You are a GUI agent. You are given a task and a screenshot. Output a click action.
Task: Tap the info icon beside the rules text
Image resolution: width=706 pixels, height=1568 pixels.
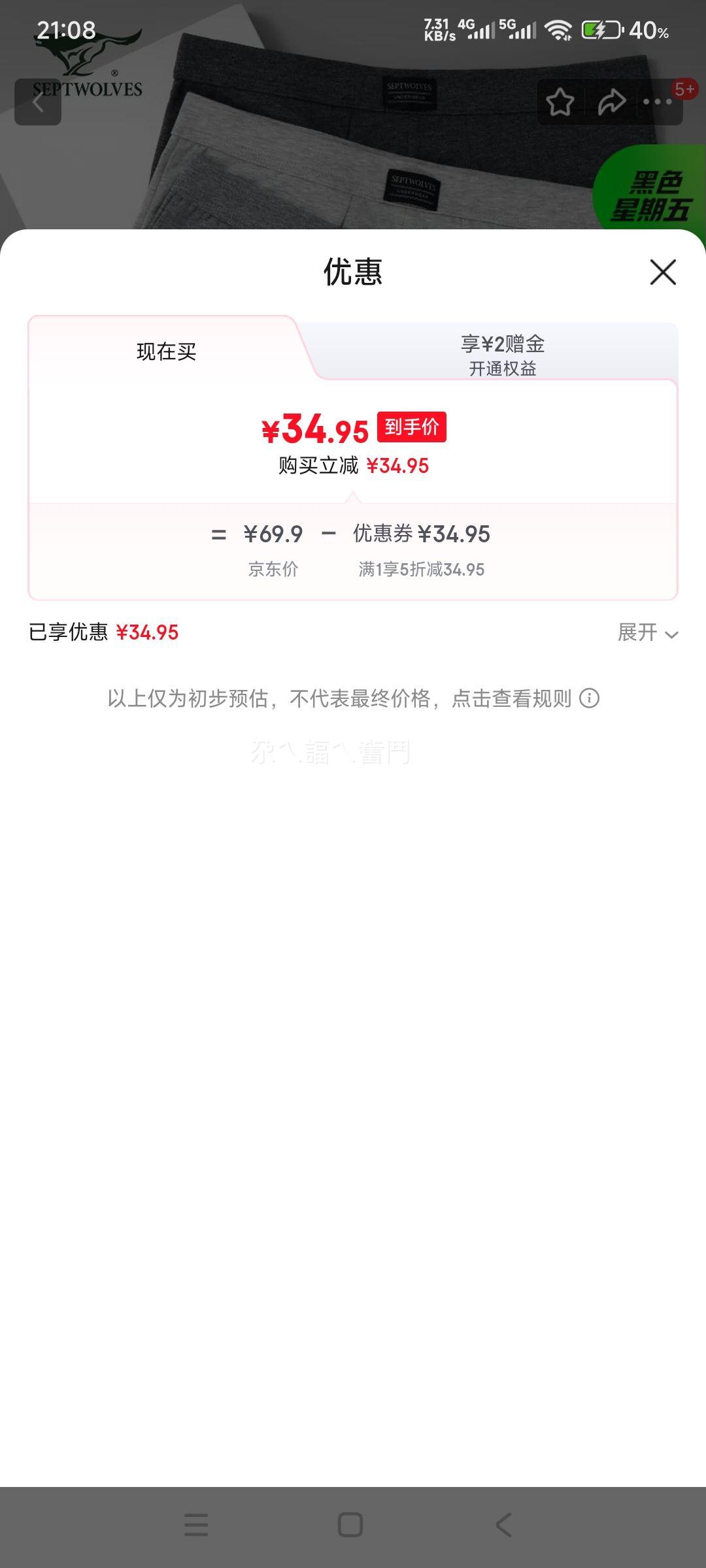[x=590, y=698]
